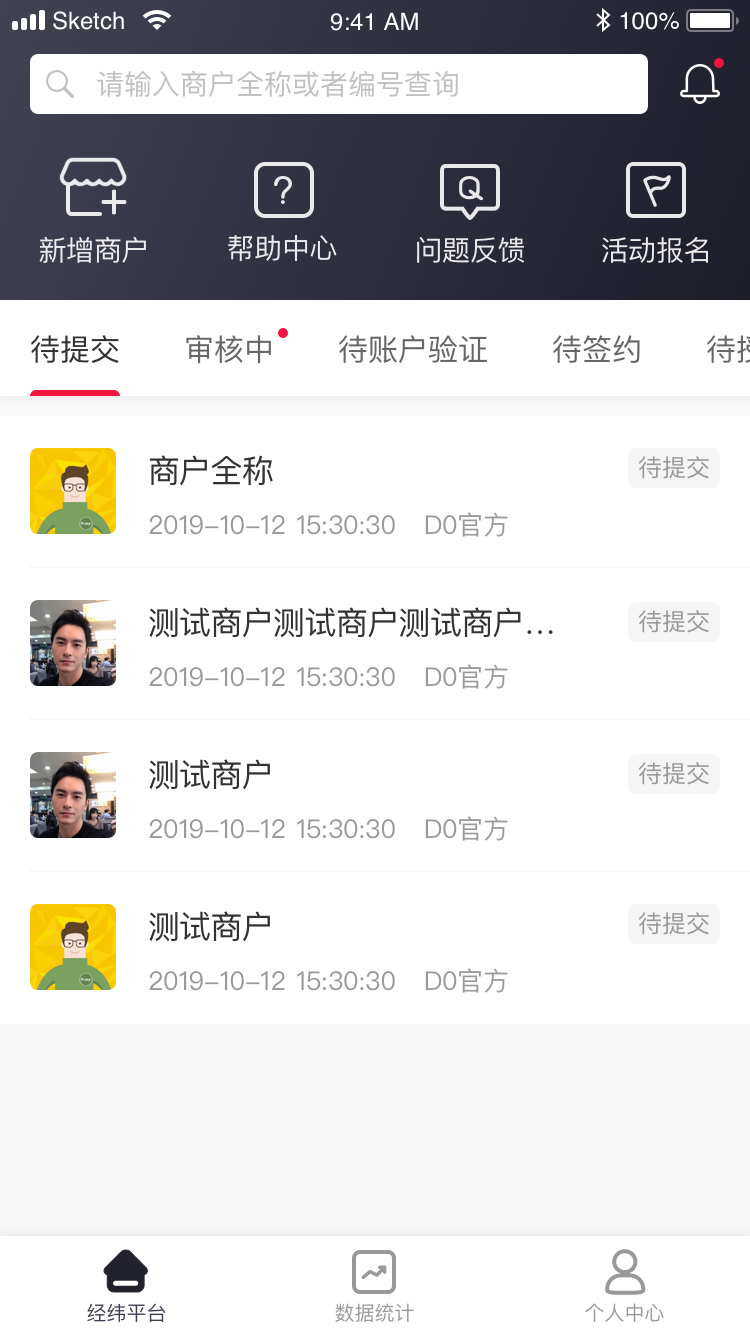This screenshot has height=1334, width=750.
Task: Open the 帮助中心 help center
Action: click(x=283, y=211)
